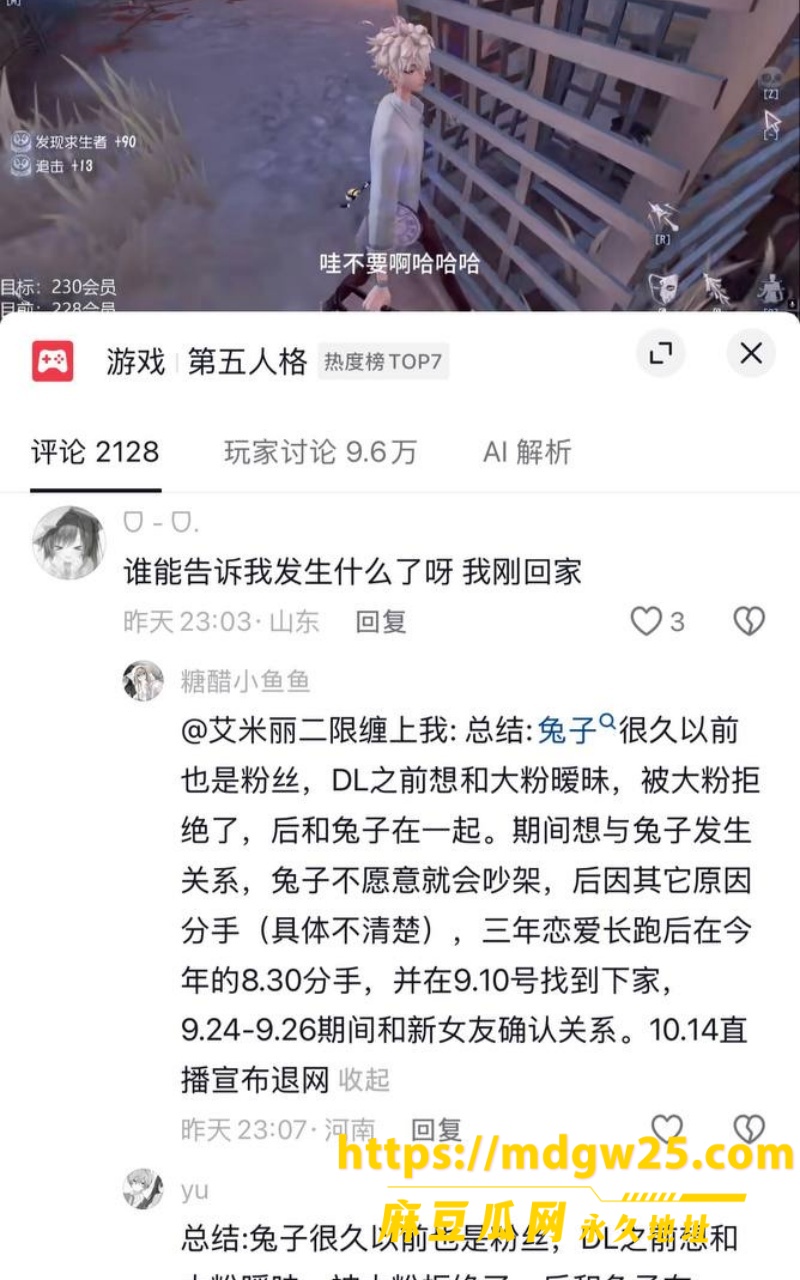This screenshot has width=800, height=1280.
Task: Open yu's profile avatar
Action: pos(143,1189)
